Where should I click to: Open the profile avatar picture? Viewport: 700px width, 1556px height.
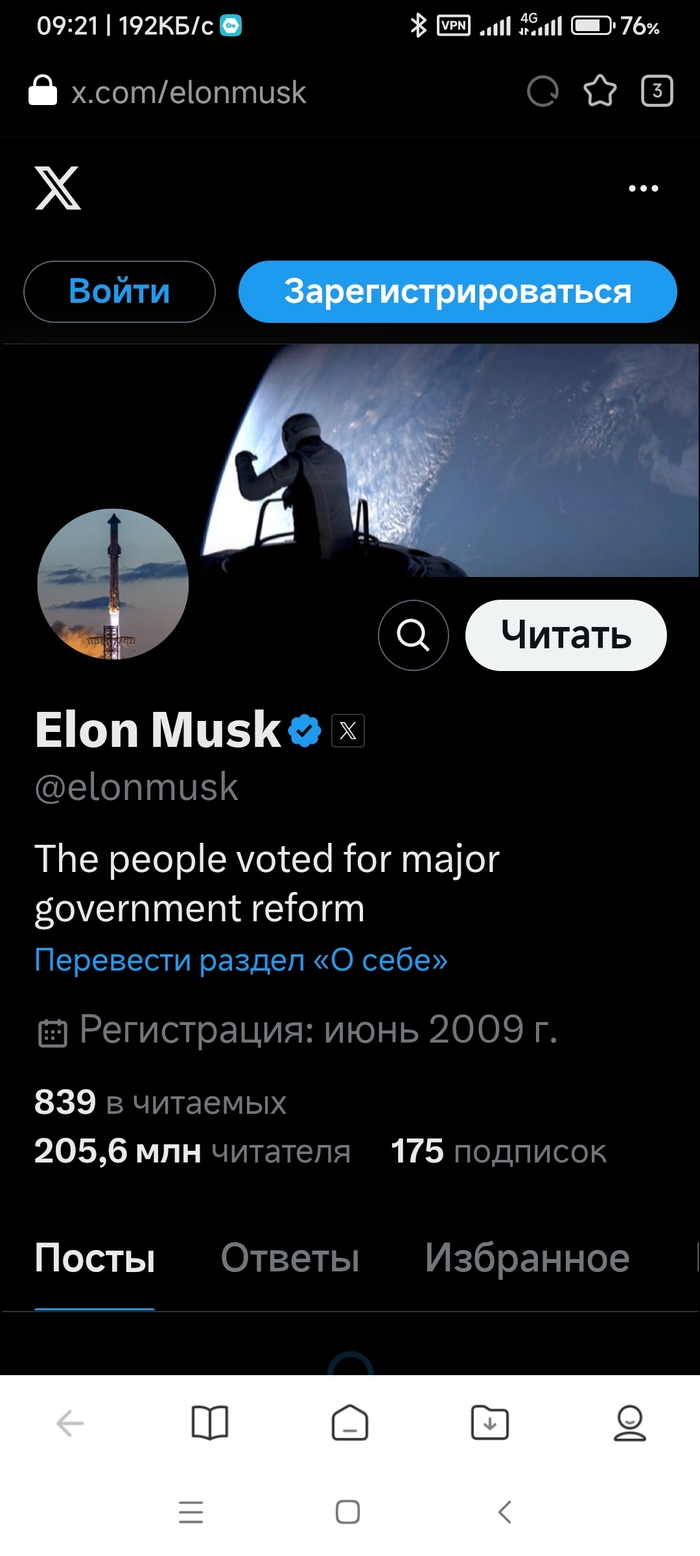point(113,584)
